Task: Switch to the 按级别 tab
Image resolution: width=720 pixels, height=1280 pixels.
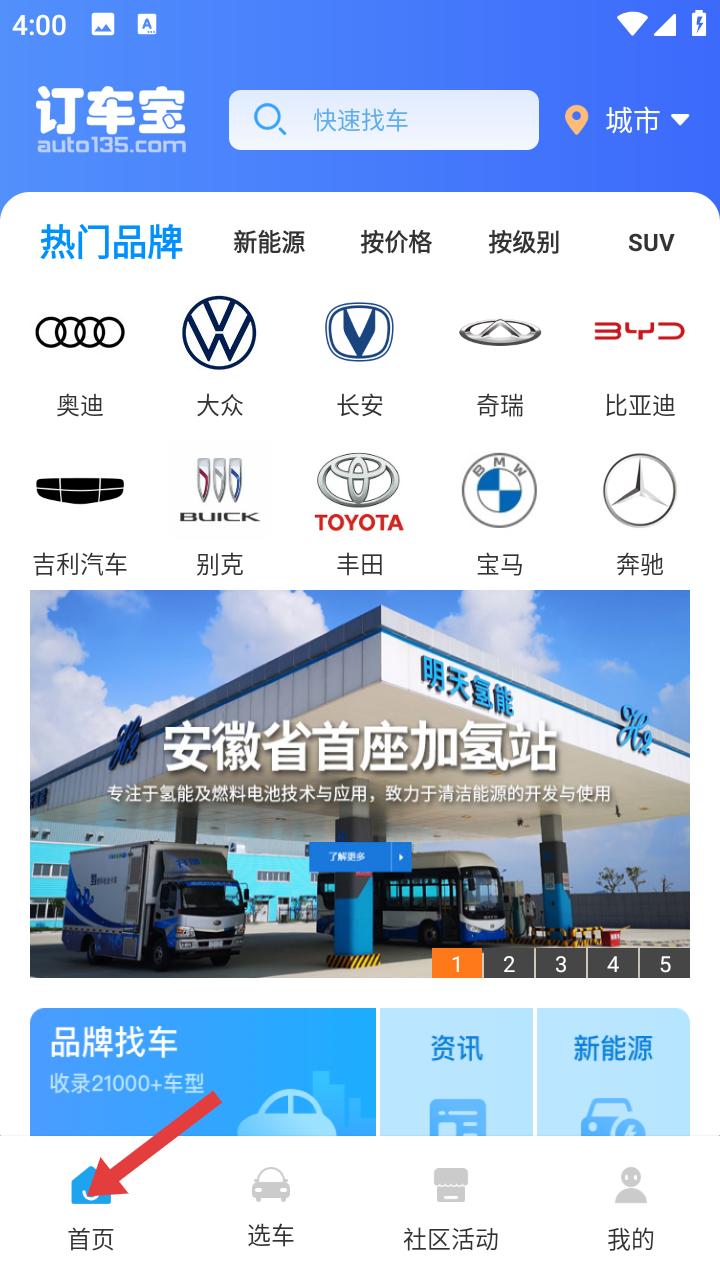Action: click(523, 242)
